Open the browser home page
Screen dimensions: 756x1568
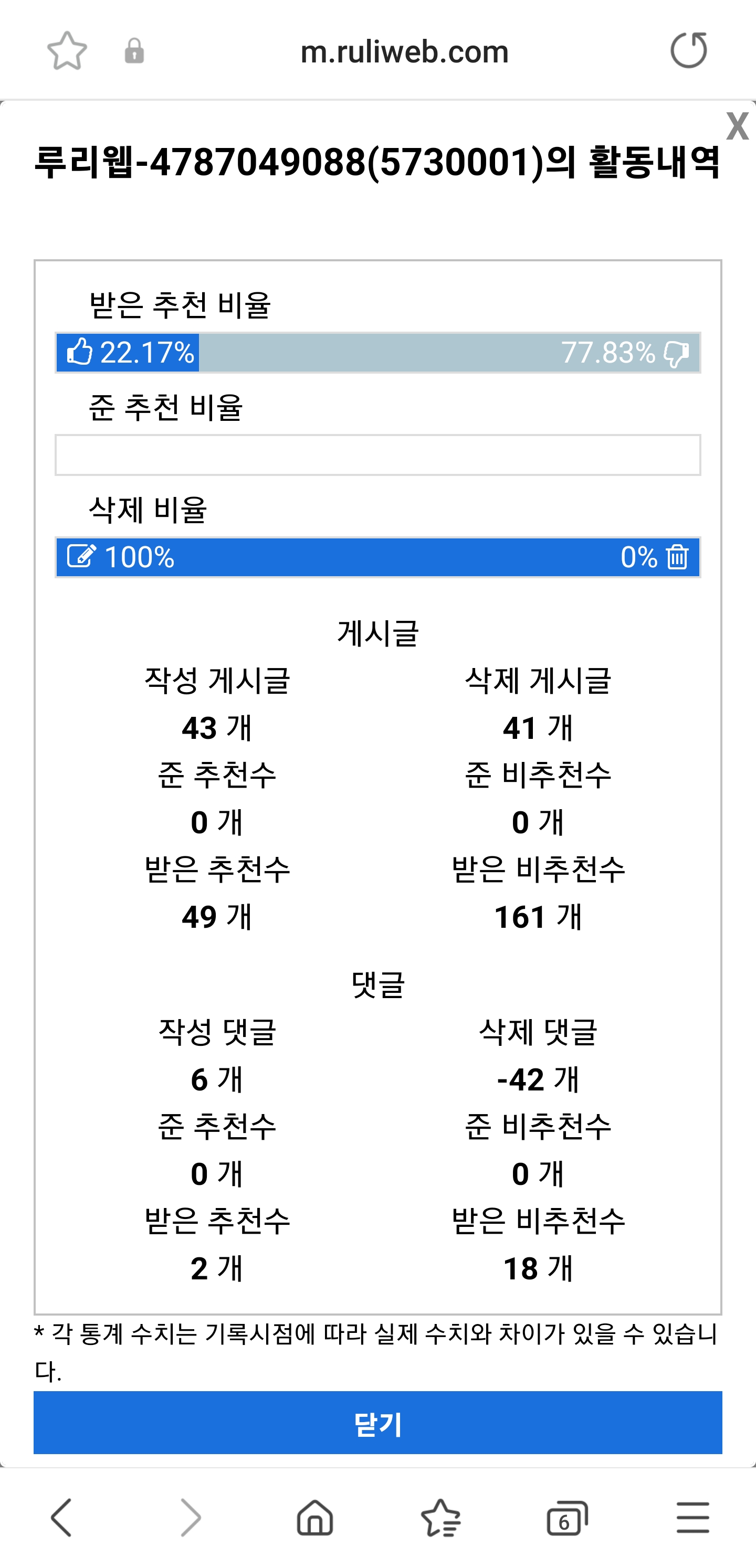pos(315,1518)
